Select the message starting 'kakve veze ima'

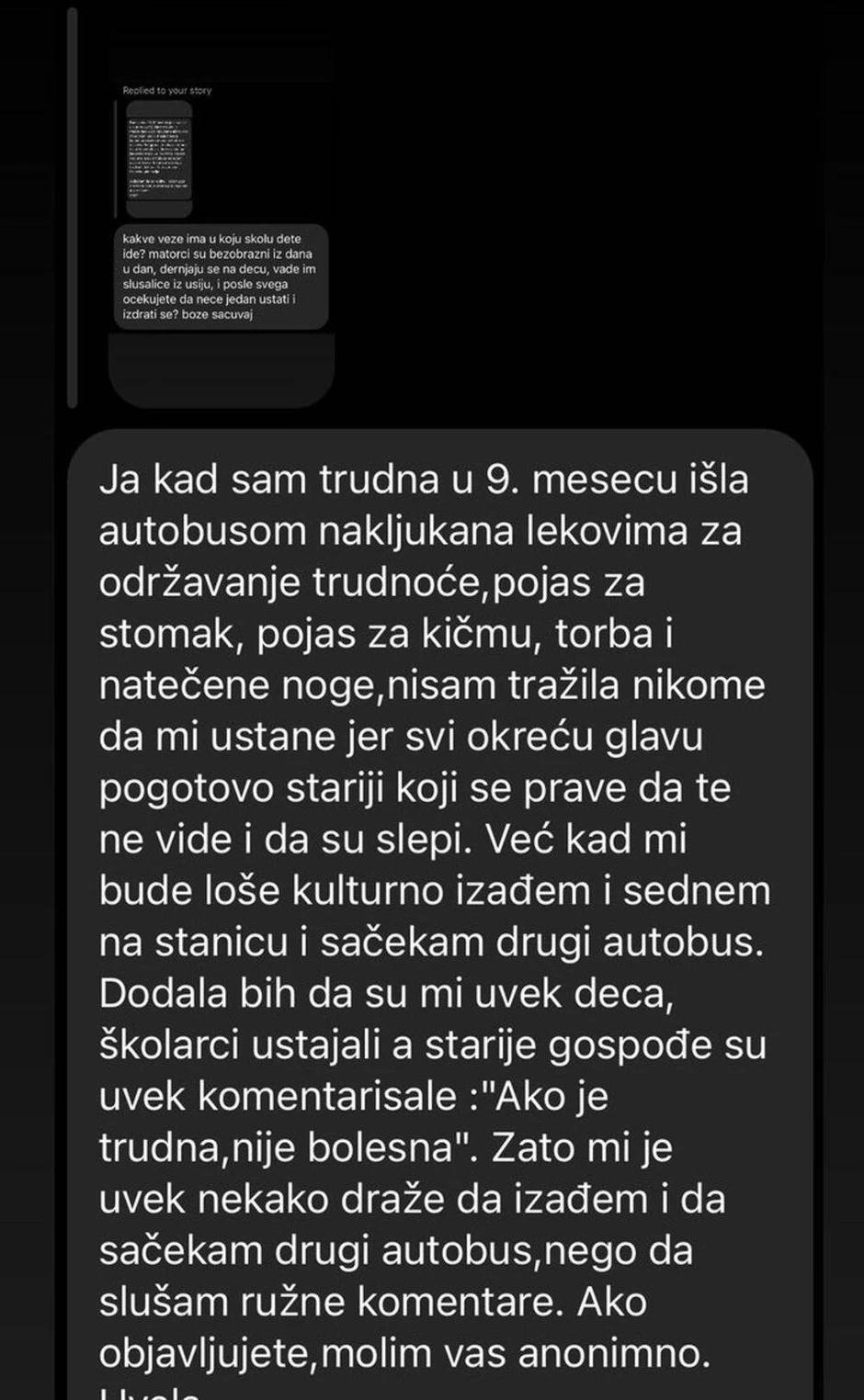[x=221, y=276]
